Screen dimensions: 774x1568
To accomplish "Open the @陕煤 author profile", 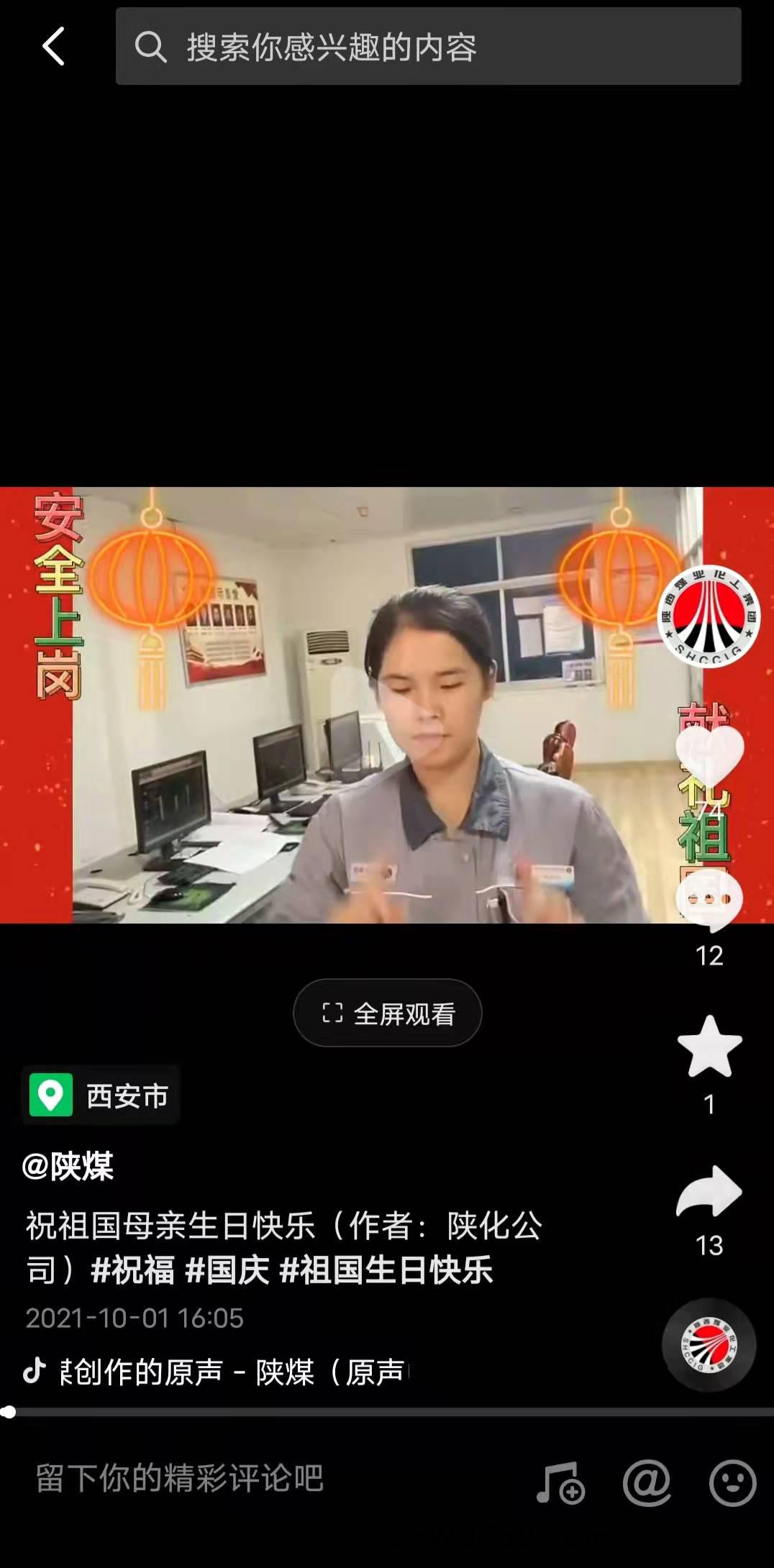I will pos(68,1166).
